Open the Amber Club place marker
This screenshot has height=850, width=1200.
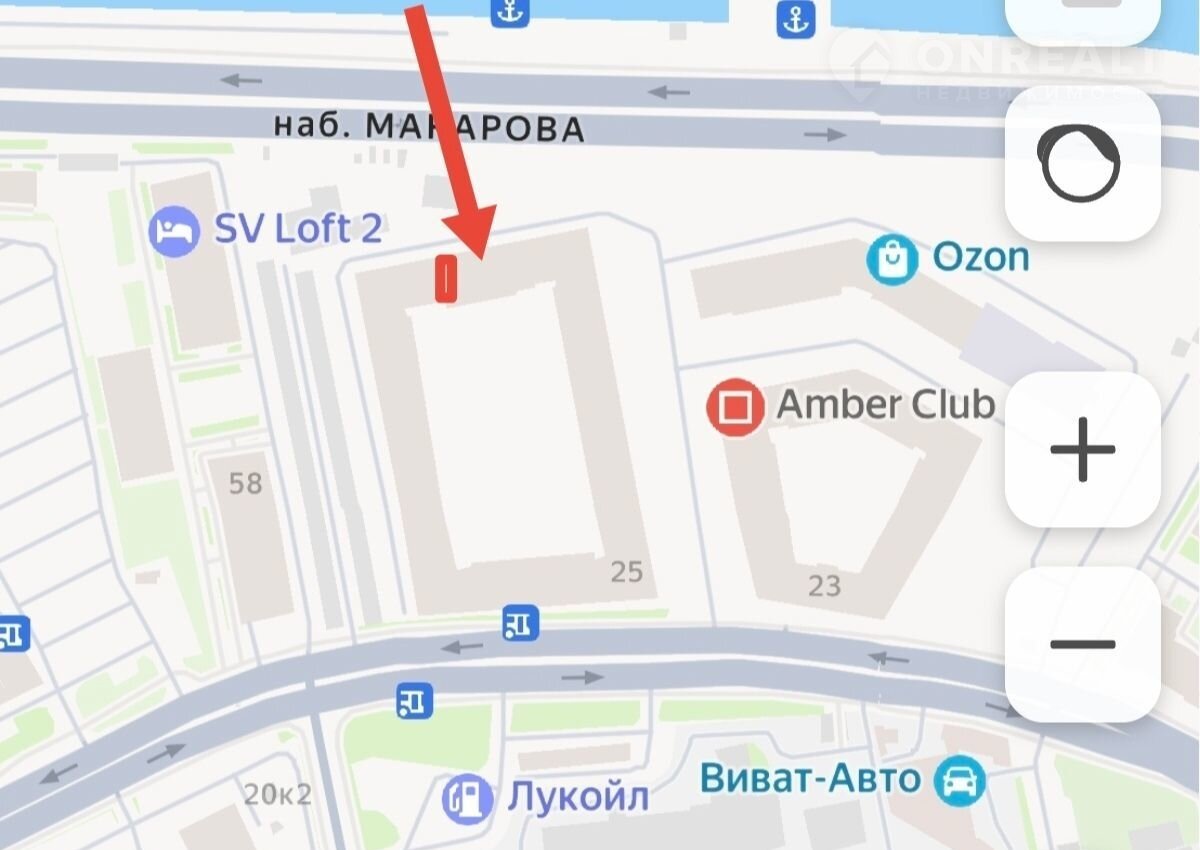point(735,407)
